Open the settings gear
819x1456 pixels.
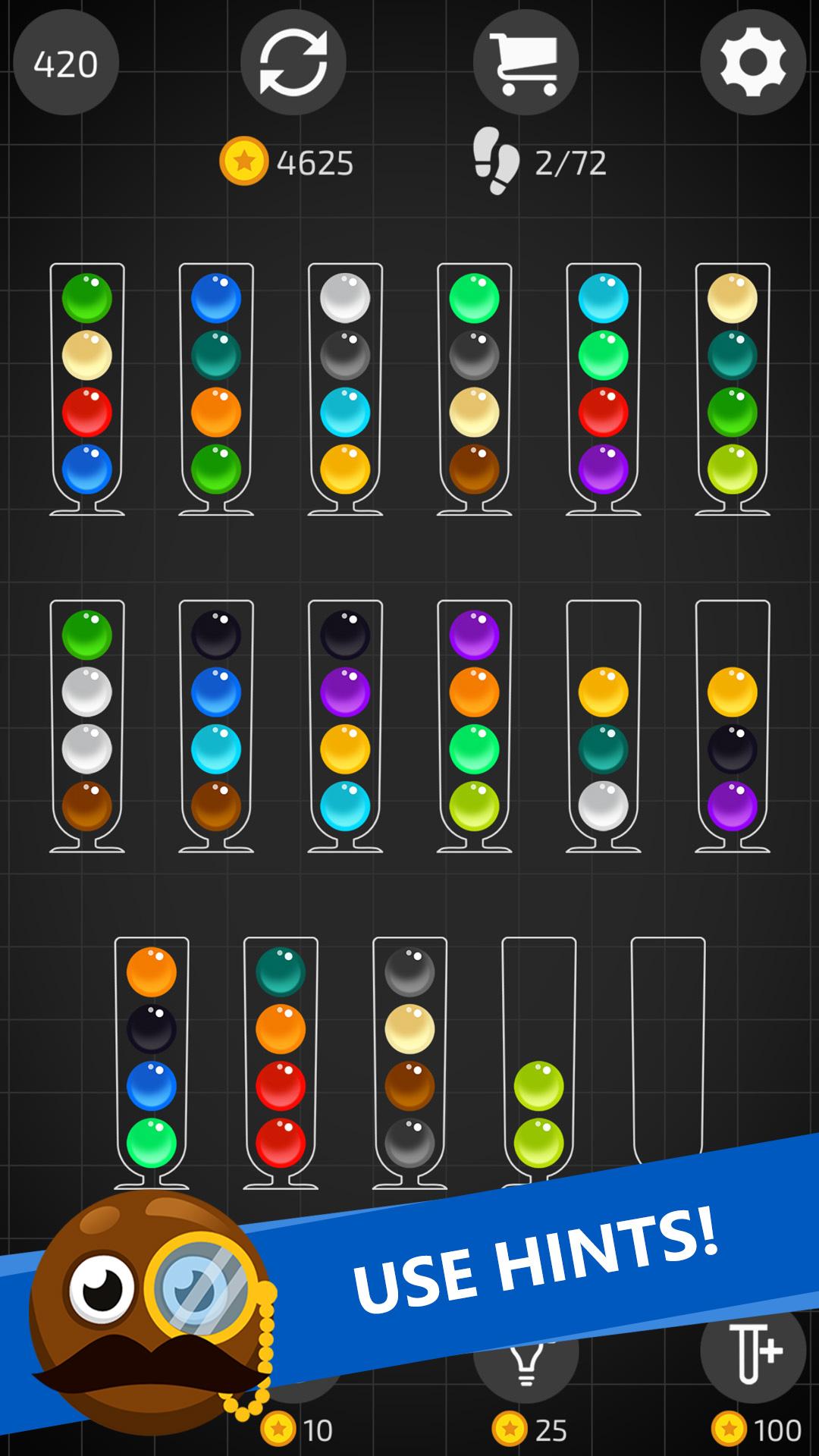pyautogui.click(x=752, y=62)
